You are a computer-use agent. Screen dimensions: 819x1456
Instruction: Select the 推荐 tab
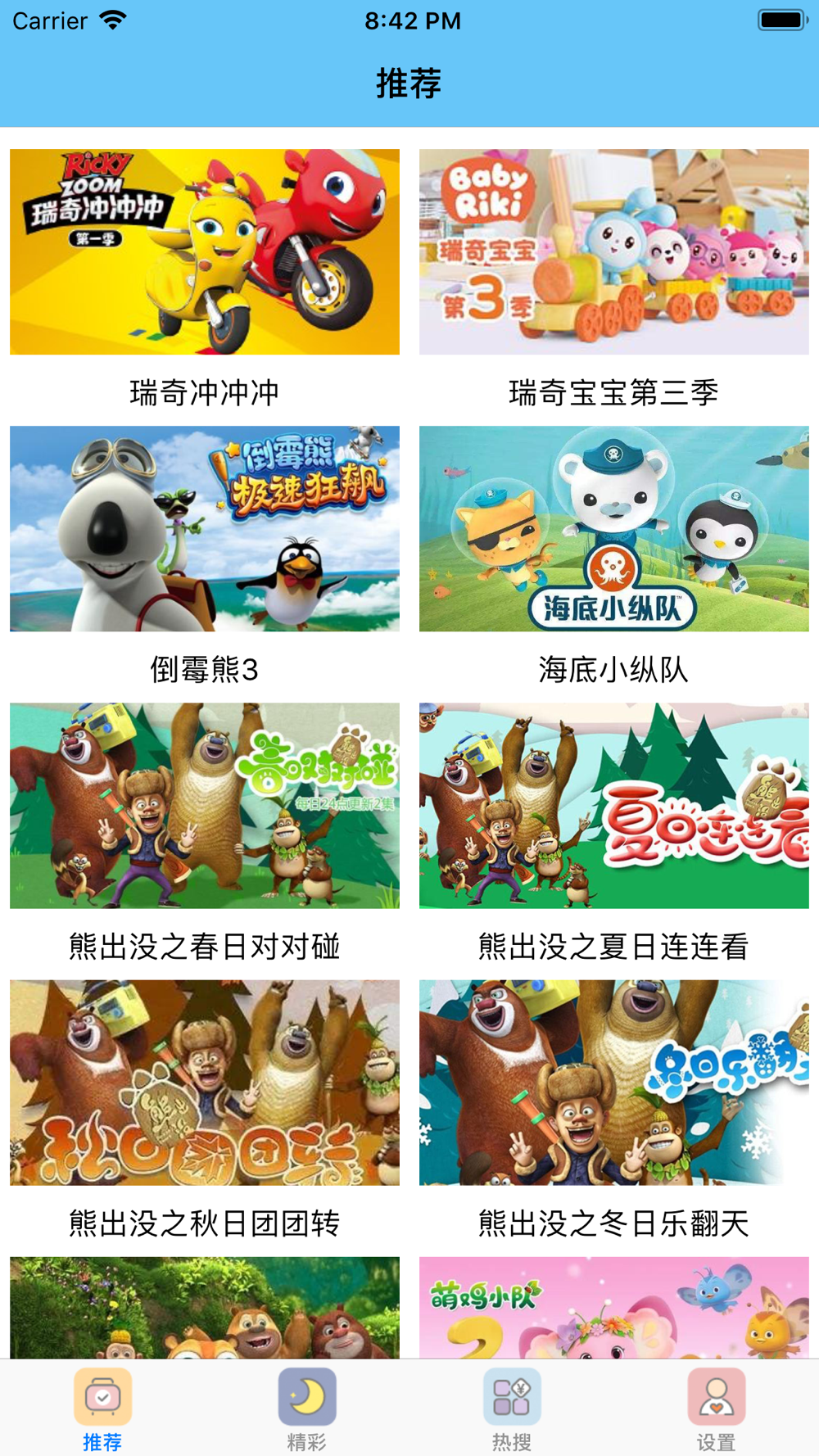tap(102, 1409)
